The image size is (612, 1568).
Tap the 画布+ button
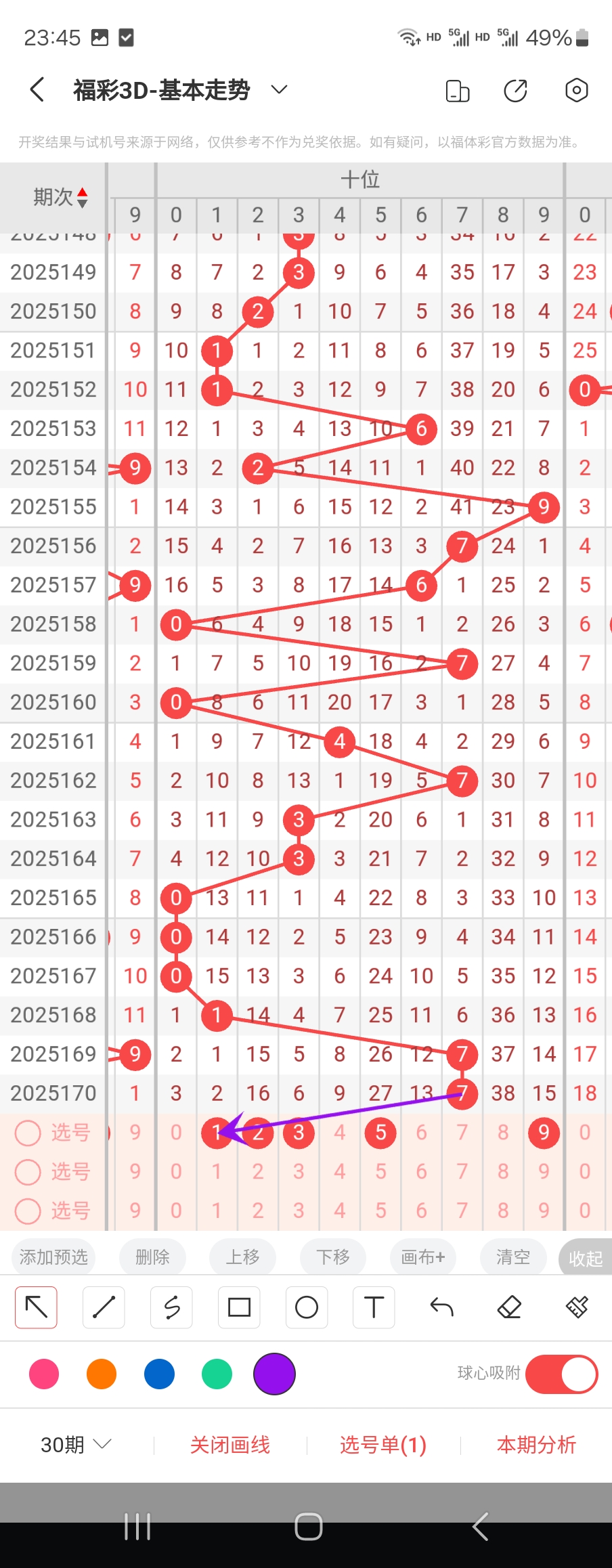tap(422, 1257)
